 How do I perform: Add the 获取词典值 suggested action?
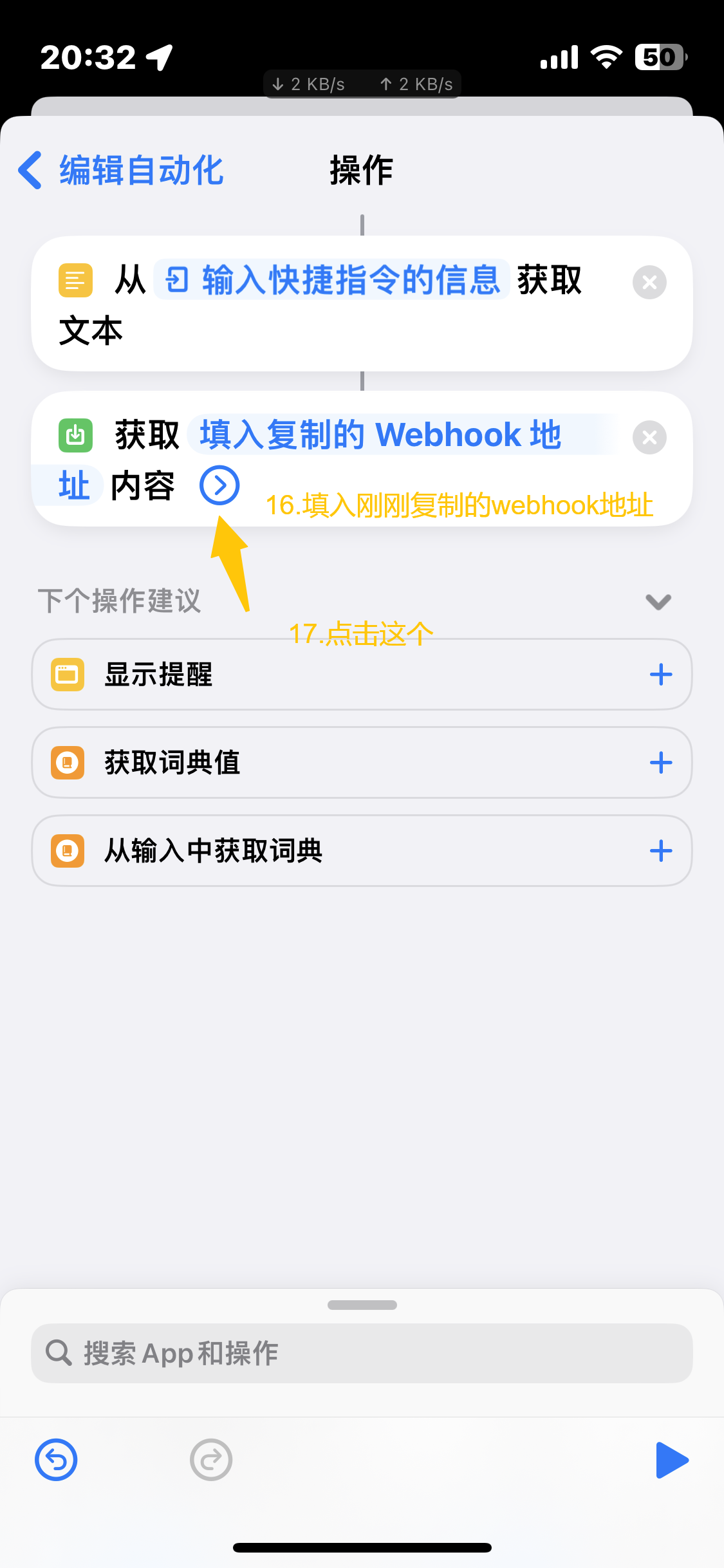661,763
